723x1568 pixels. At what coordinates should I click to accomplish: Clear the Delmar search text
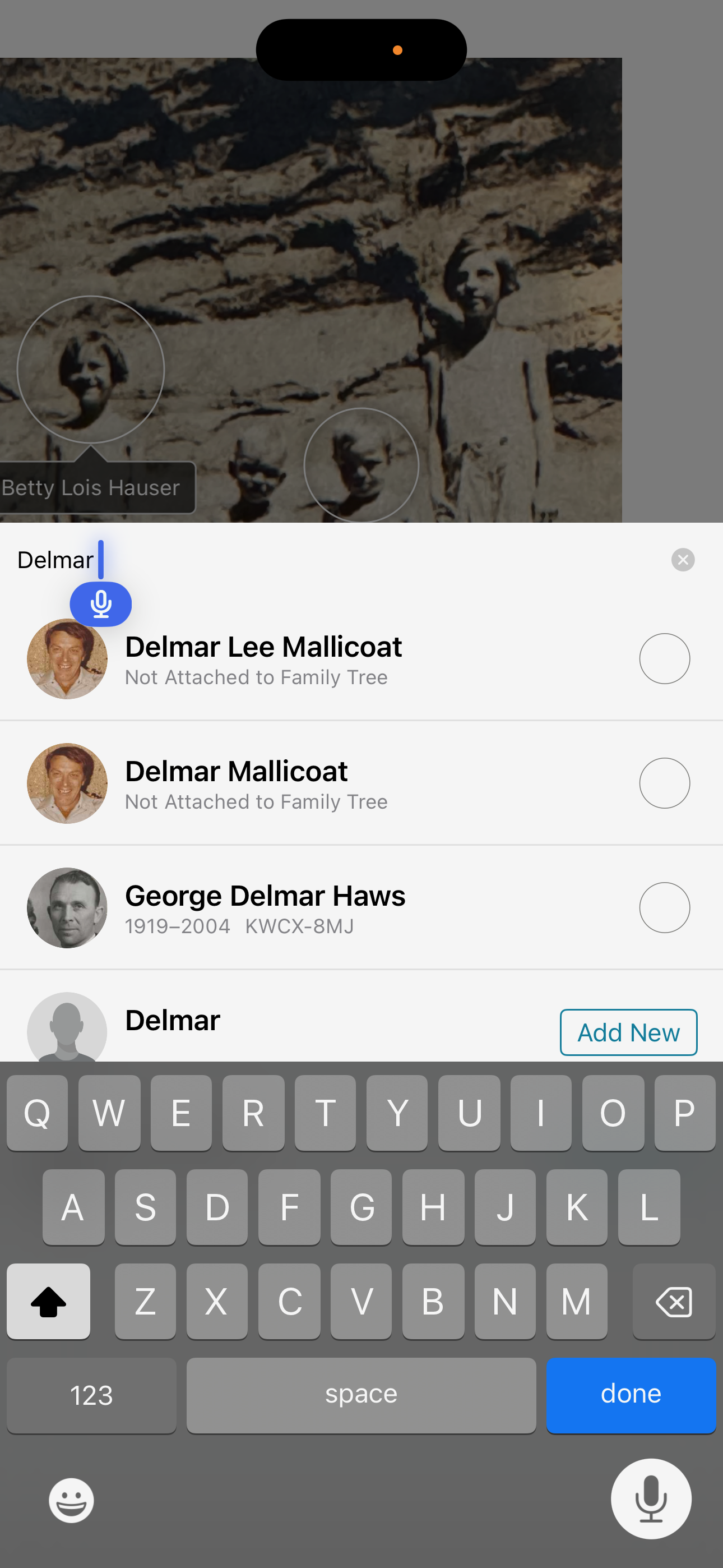tap(683, 559)
